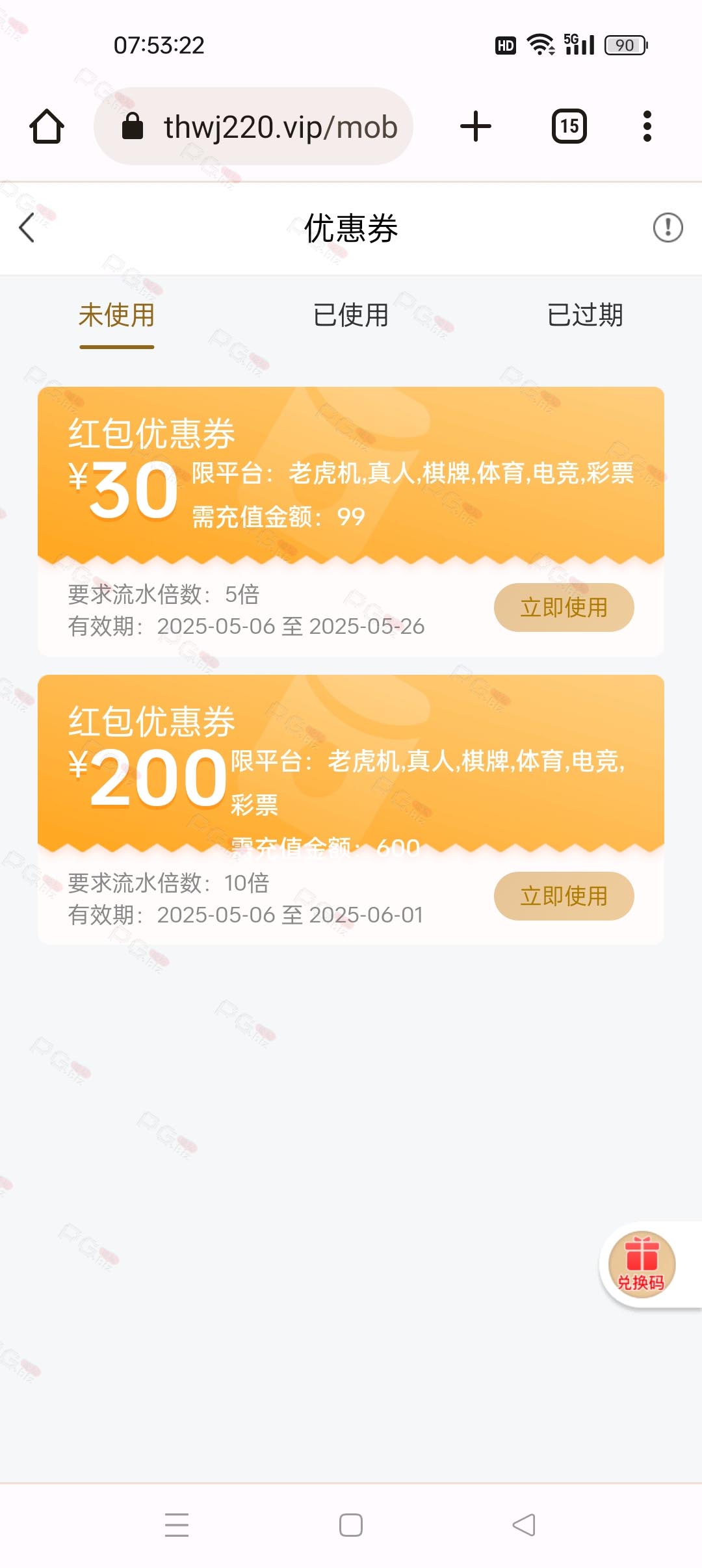This screenshot has width=702, height=1568.
Task: Go back from the 优惠券 page
Action: tap(27, 228)
